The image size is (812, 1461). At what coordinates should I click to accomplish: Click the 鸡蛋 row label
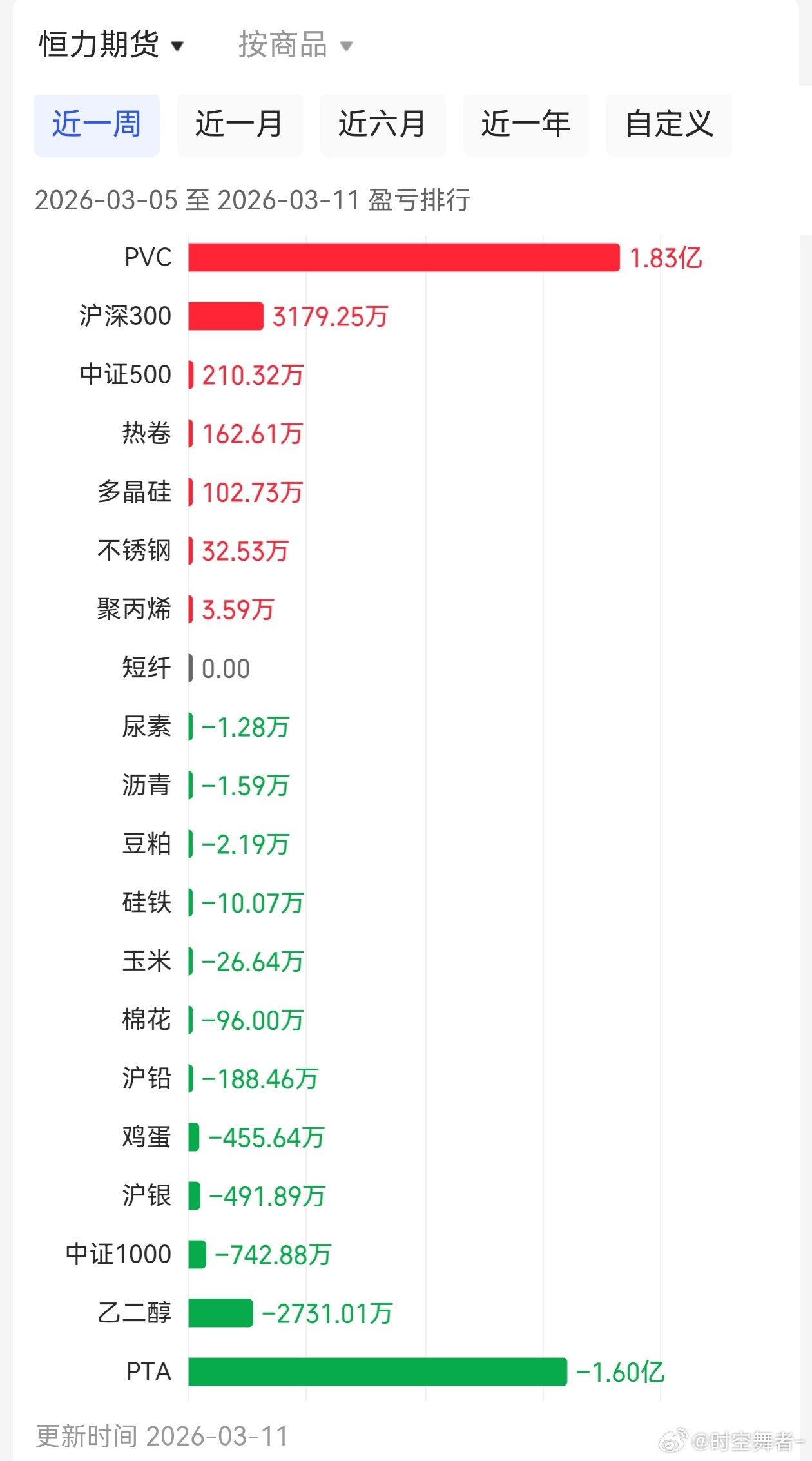(145, 1137)
